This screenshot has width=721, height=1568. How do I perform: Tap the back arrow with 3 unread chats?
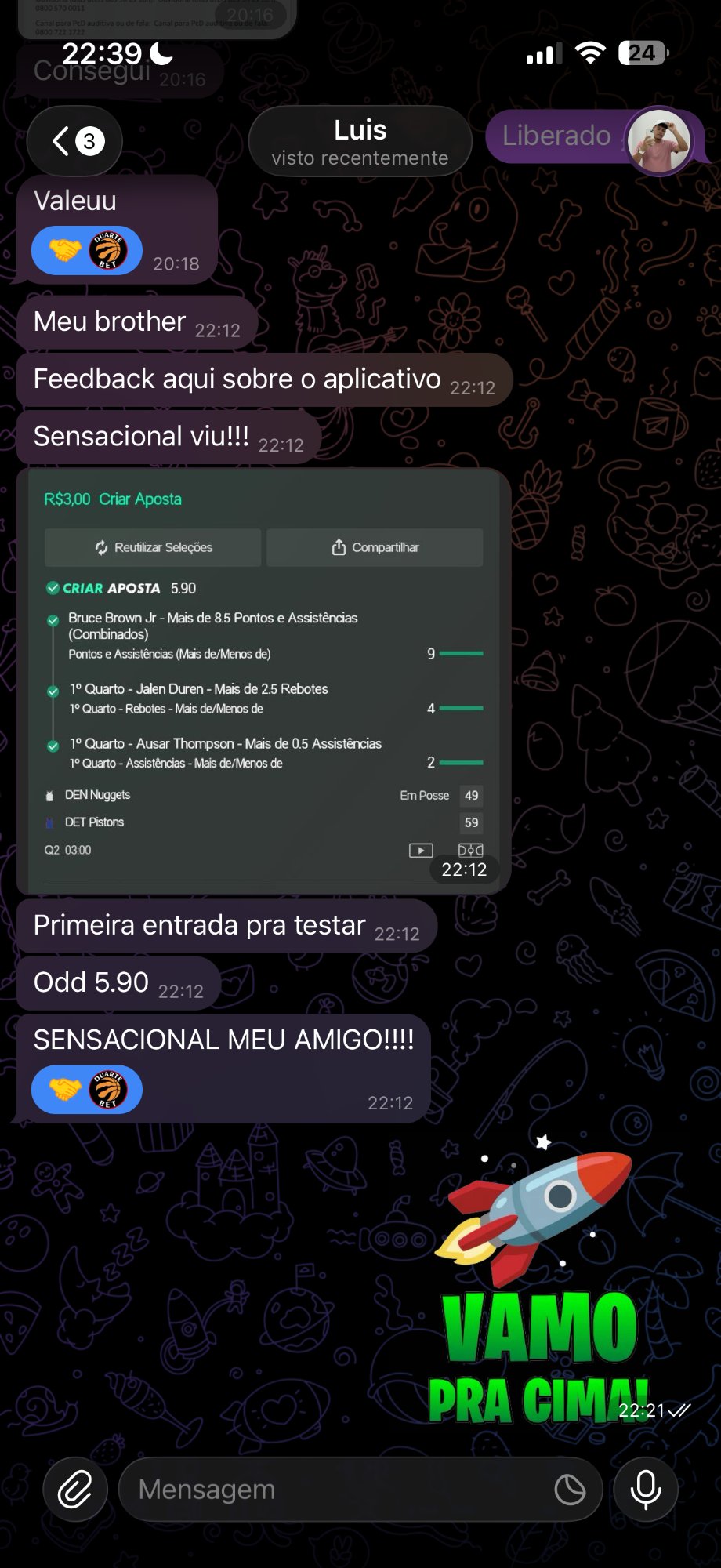(x=74, y=141)
